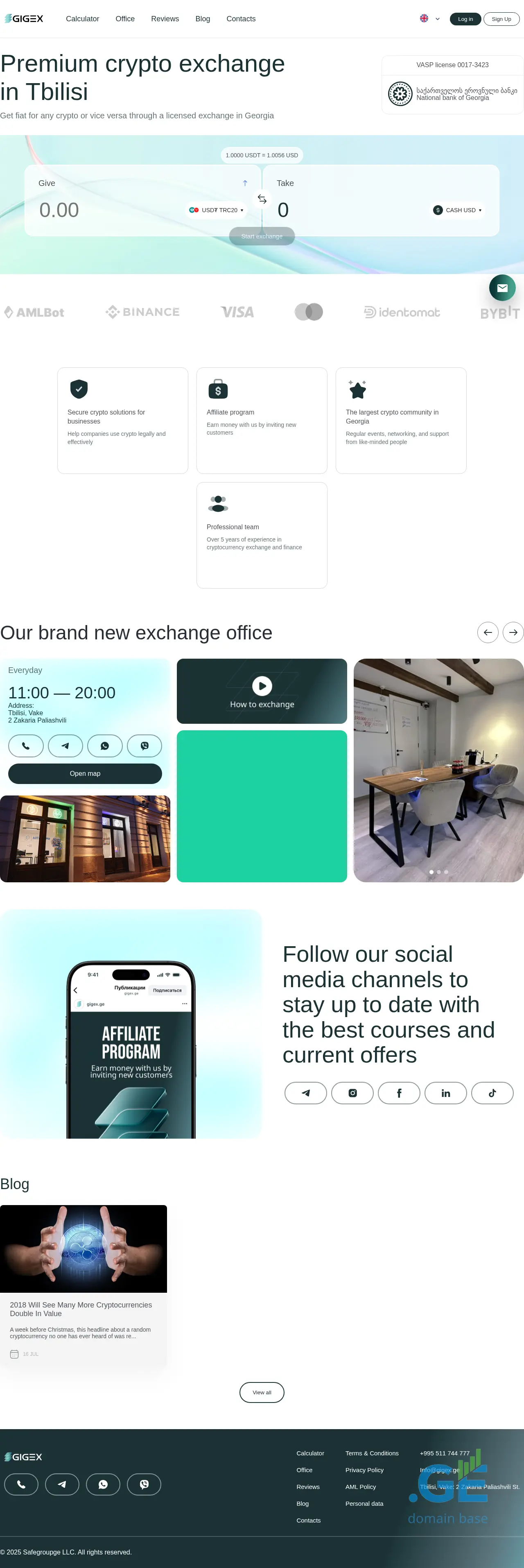Open the AML Policy footer link
Screen dimensions: 524x1568
point(360,1486)
